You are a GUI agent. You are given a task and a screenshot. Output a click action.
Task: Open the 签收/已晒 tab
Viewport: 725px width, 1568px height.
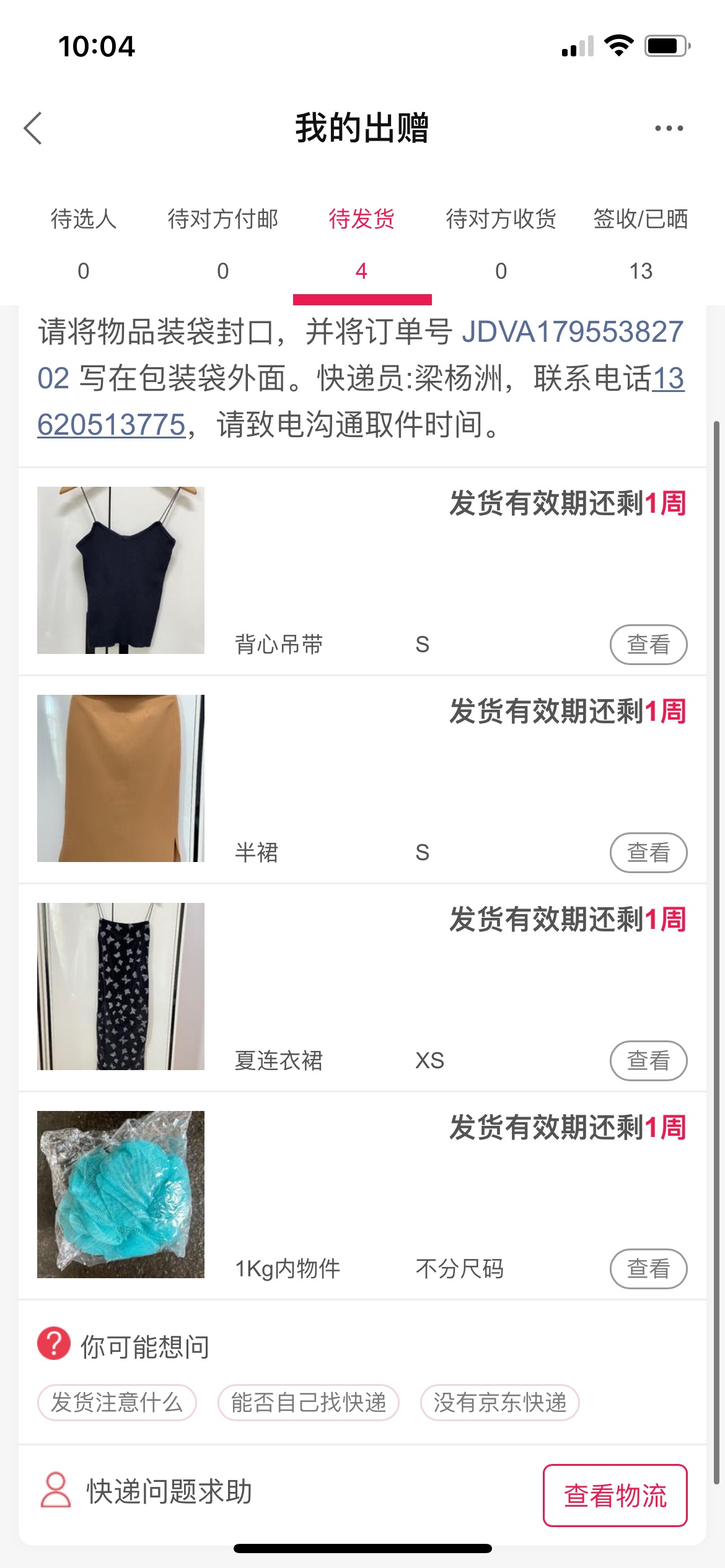click(641, 245)
